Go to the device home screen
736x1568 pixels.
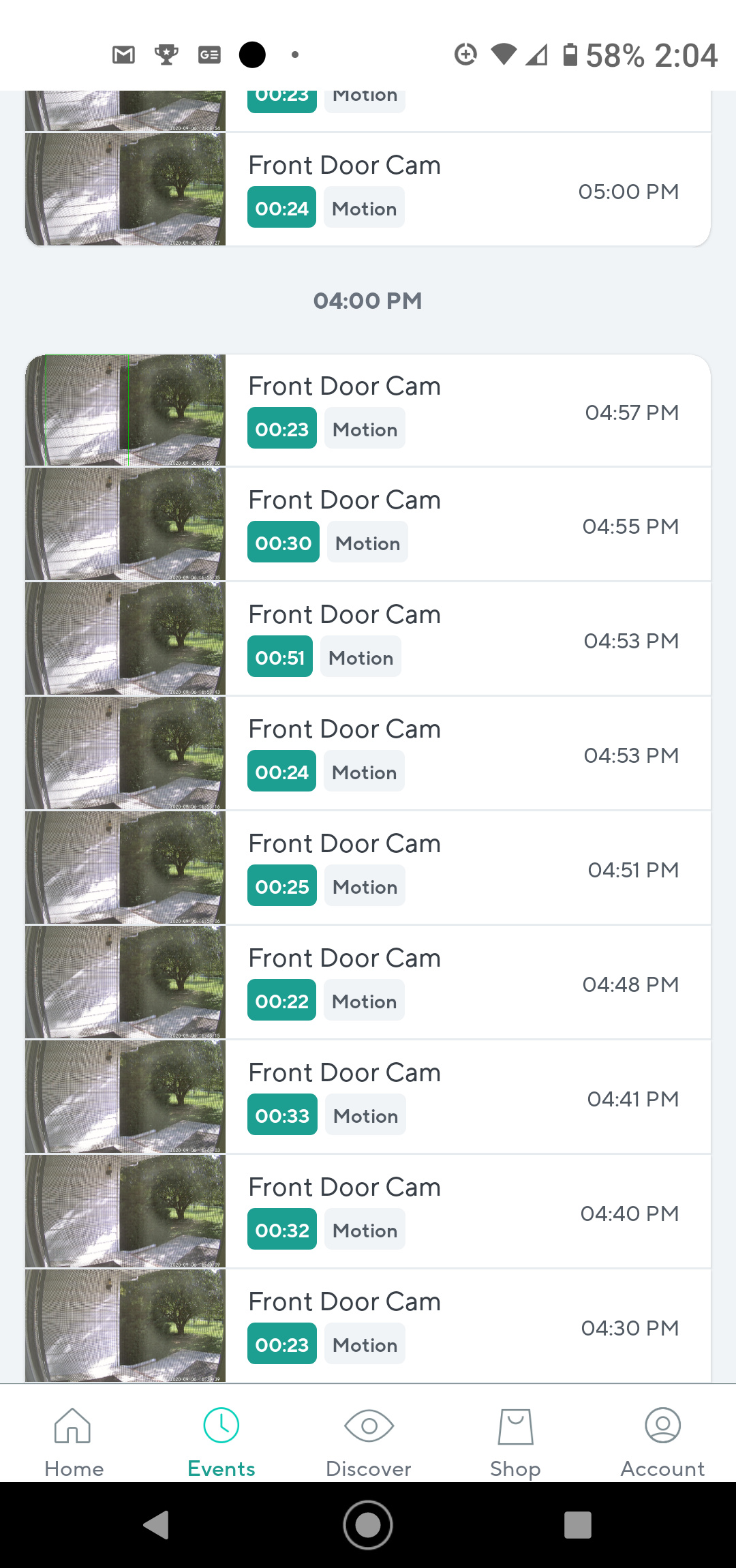pyautogui.click(x=368, y=1525)
